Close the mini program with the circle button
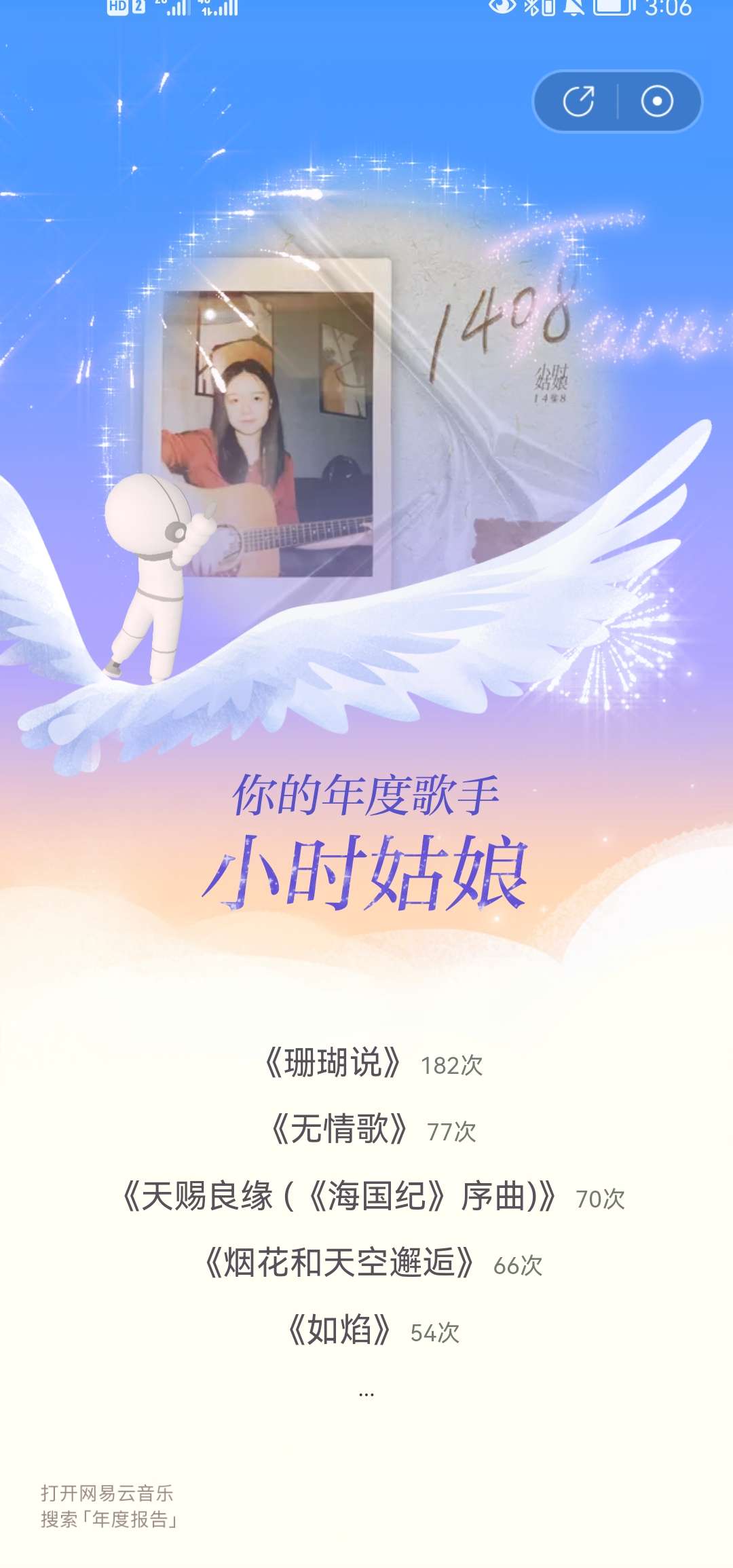 coord(657,102)
